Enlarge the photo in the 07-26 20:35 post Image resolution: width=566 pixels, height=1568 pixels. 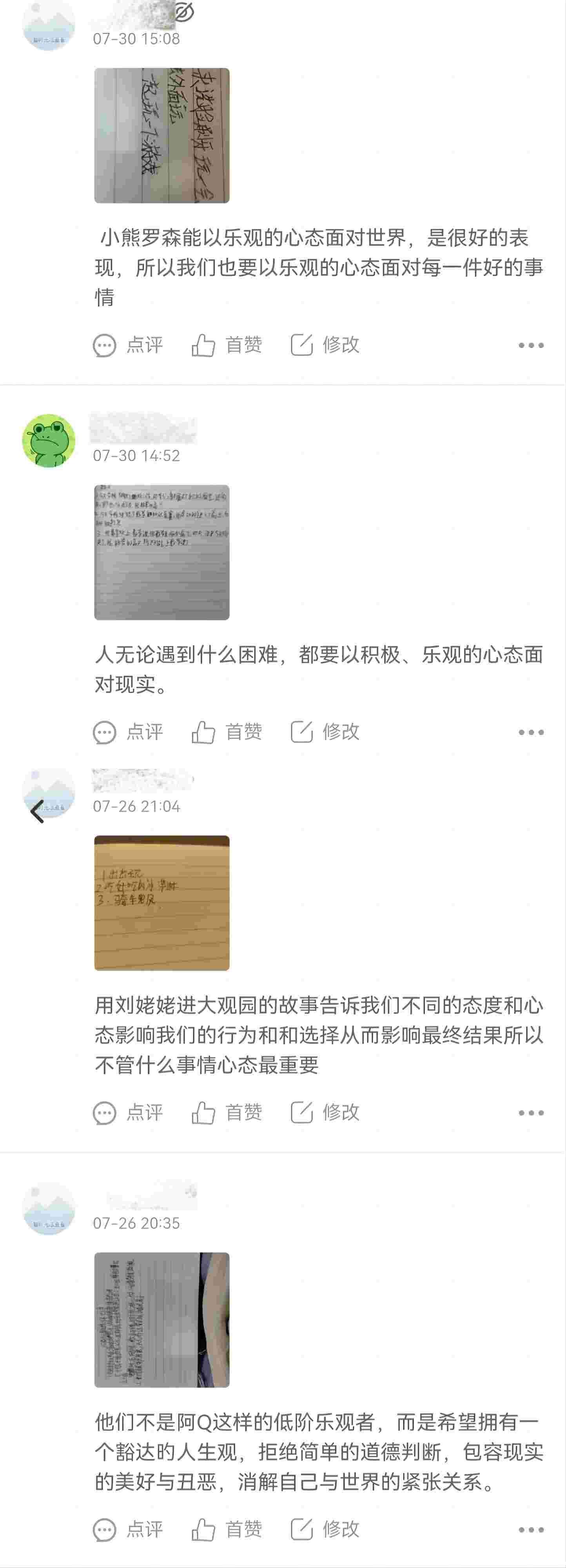[x=161, y=1319]
